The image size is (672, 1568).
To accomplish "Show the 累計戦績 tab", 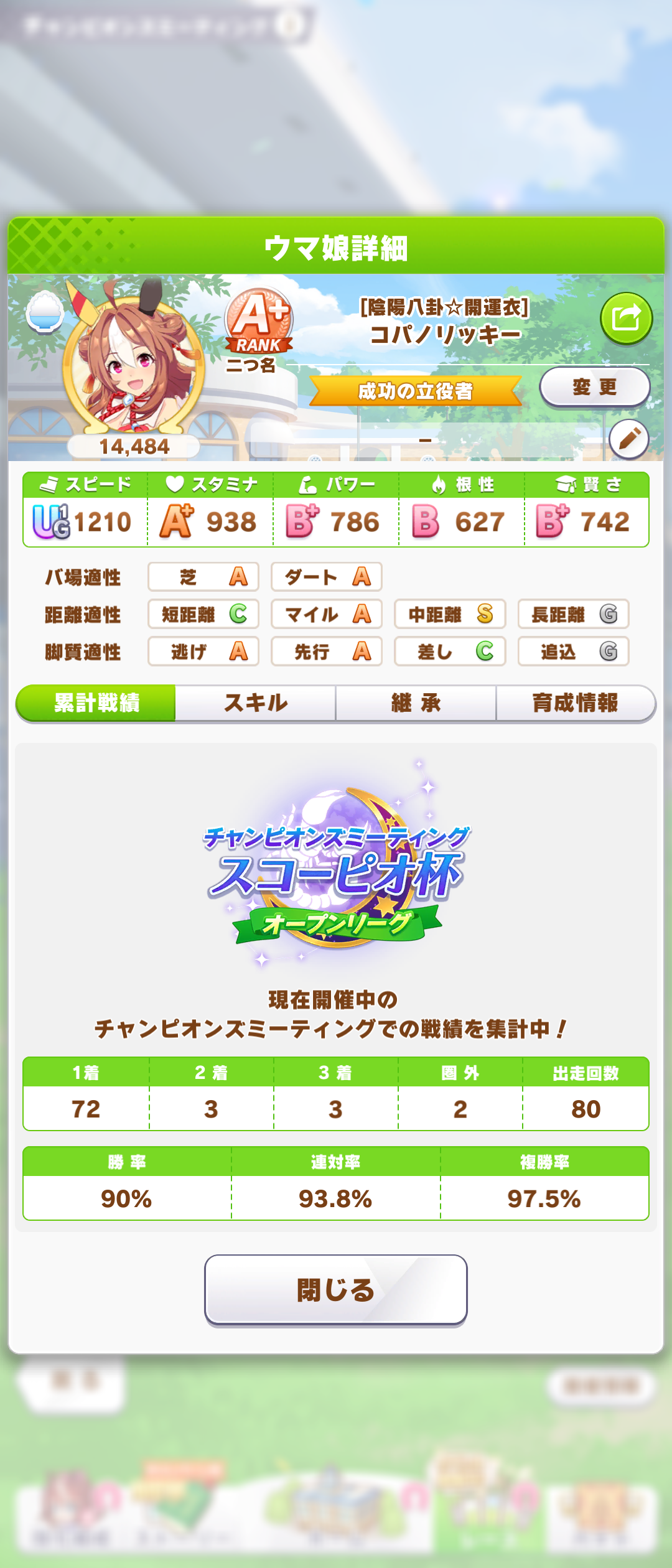I will tap(96, 703).
